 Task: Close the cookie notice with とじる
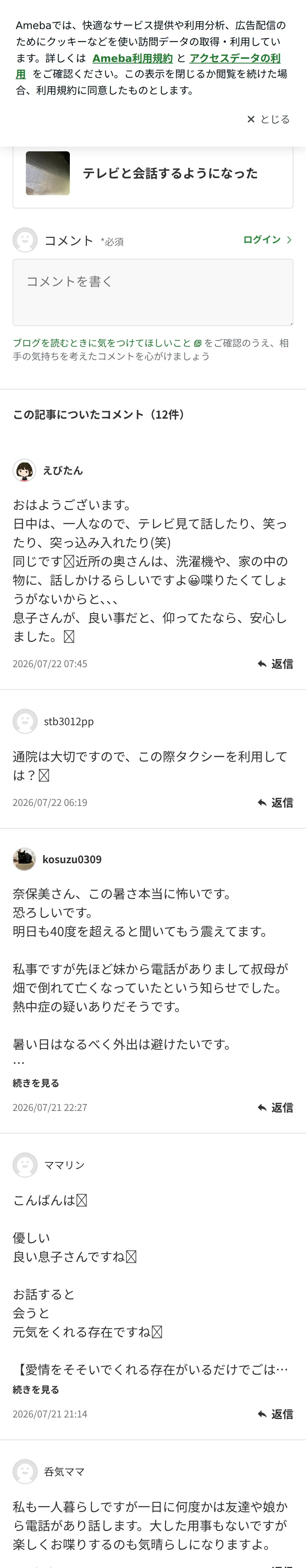pyautogui.click(x=268, y=119)
